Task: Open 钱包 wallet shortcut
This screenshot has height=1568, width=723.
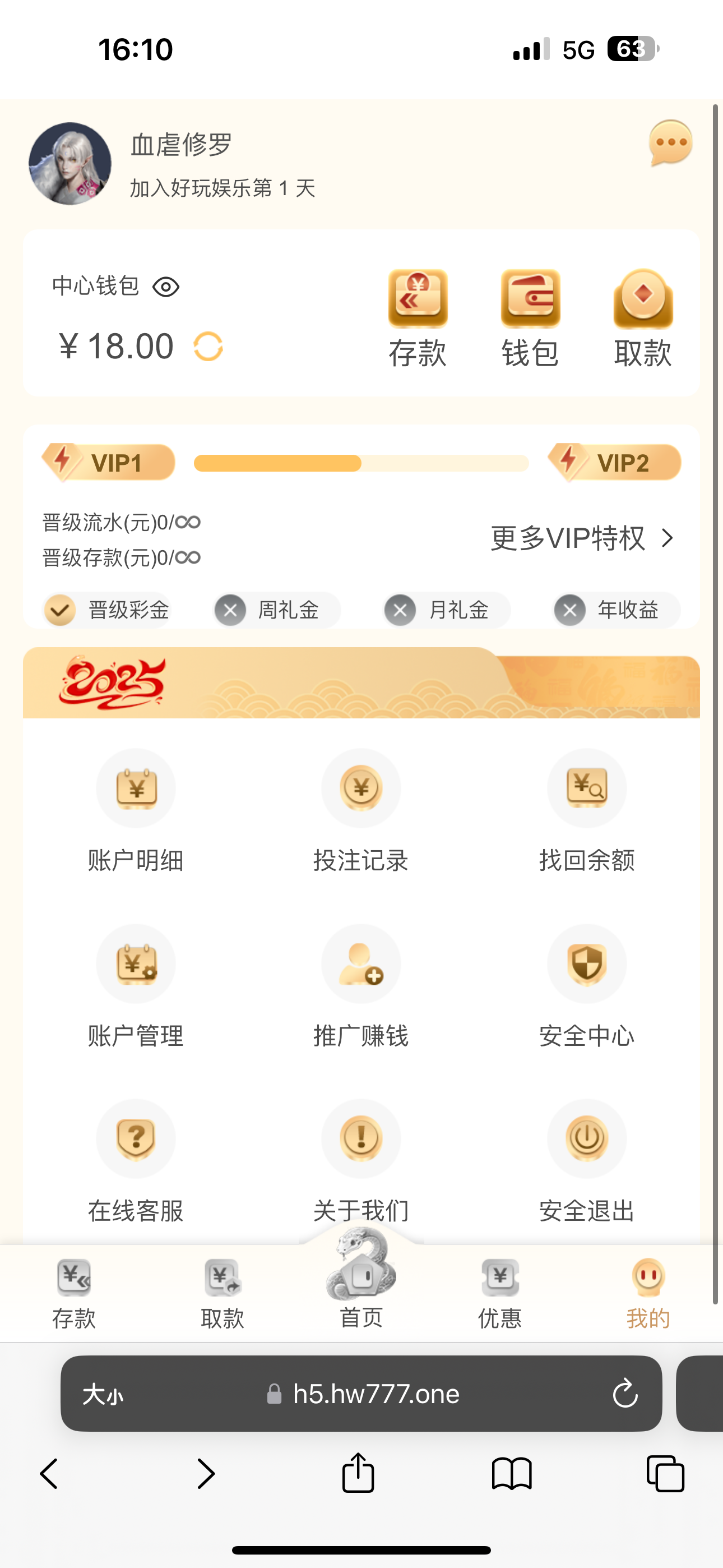Action: tap(530, 318)
